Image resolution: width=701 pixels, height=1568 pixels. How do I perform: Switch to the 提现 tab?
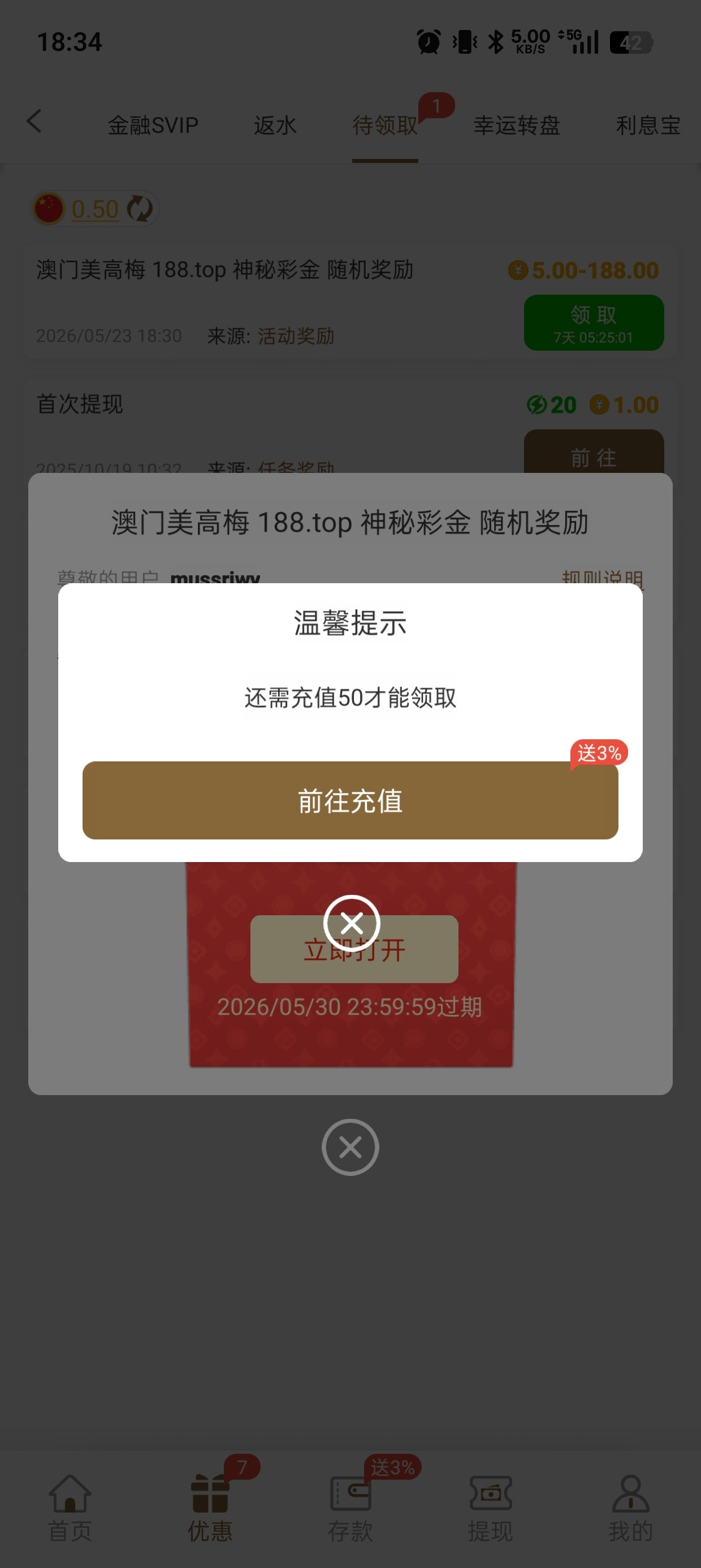(x=491, y=1507)
